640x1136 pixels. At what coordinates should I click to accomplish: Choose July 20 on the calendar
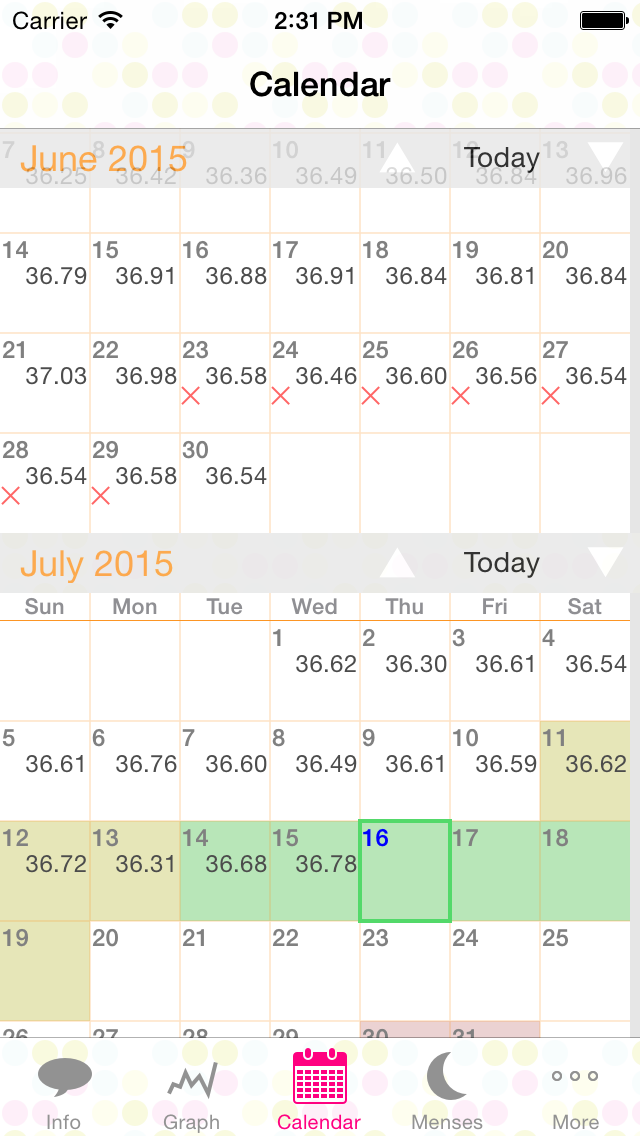pyautogui.click(x=135, y=971)
